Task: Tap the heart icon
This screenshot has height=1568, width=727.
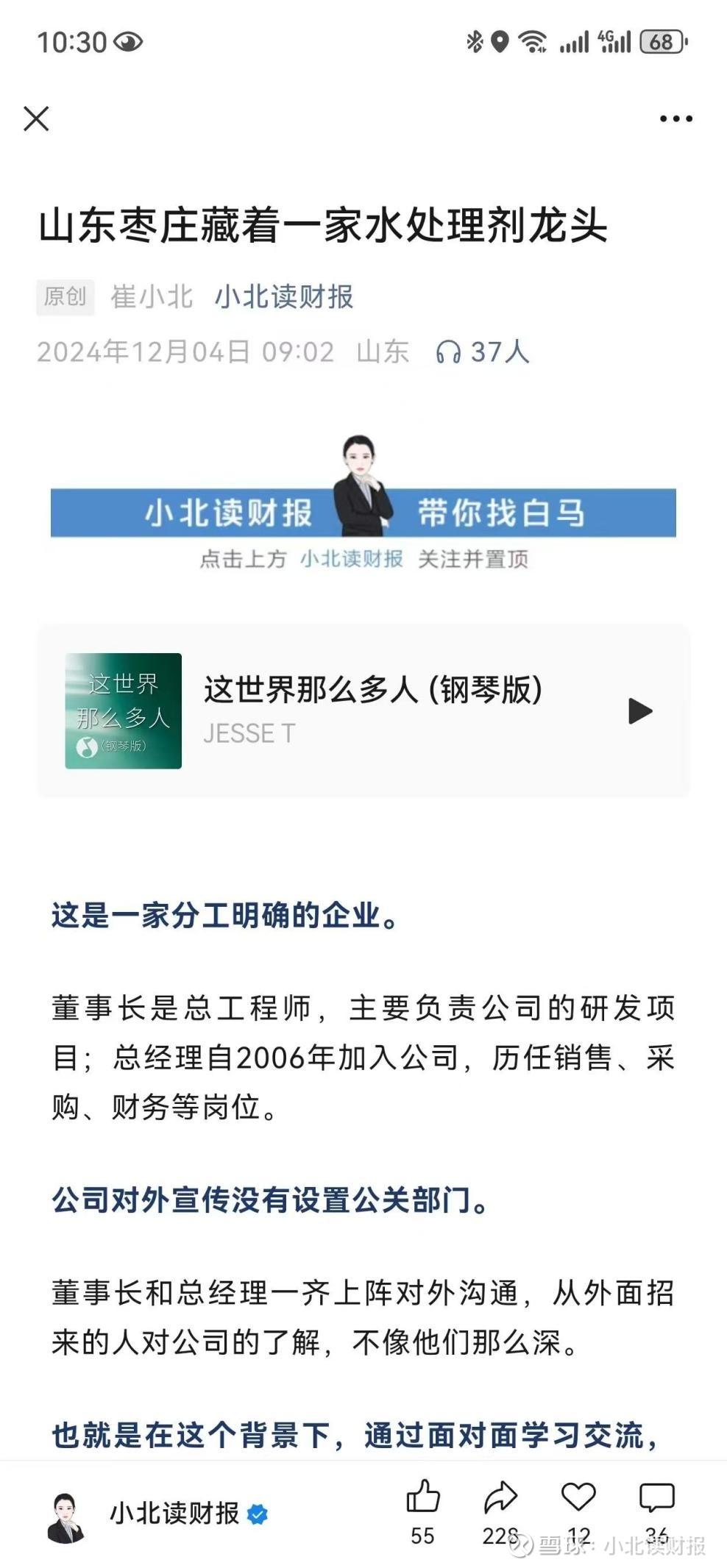Action: tap(578, 1497)
